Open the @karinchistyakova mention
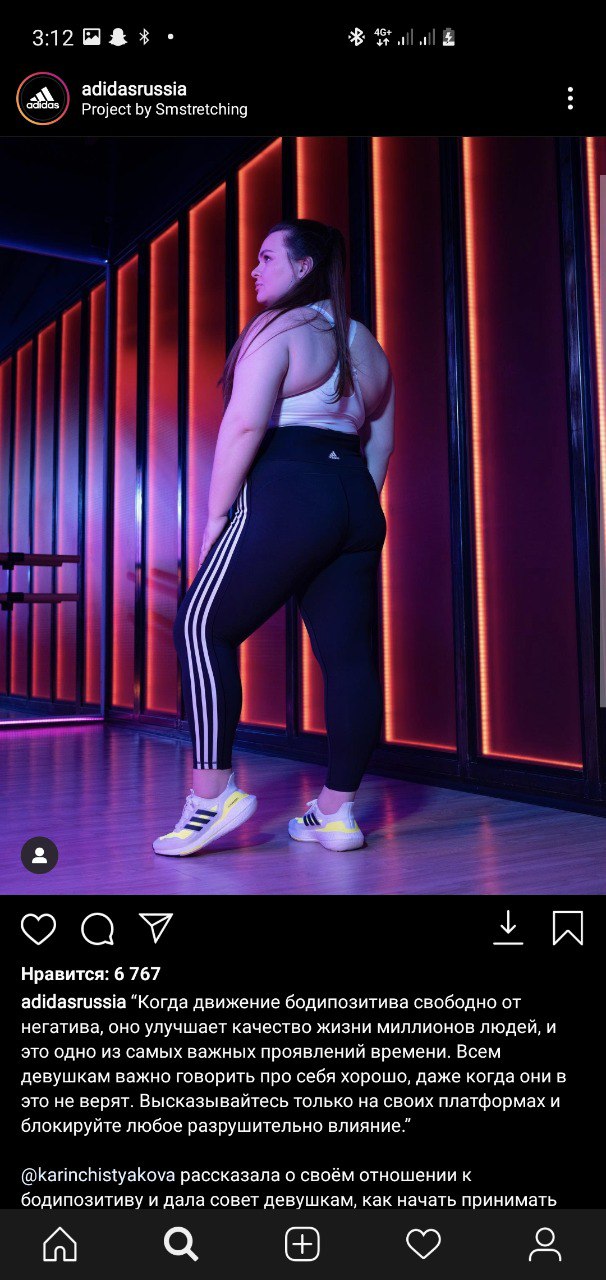606x1280 pixels. [99, 1176]
